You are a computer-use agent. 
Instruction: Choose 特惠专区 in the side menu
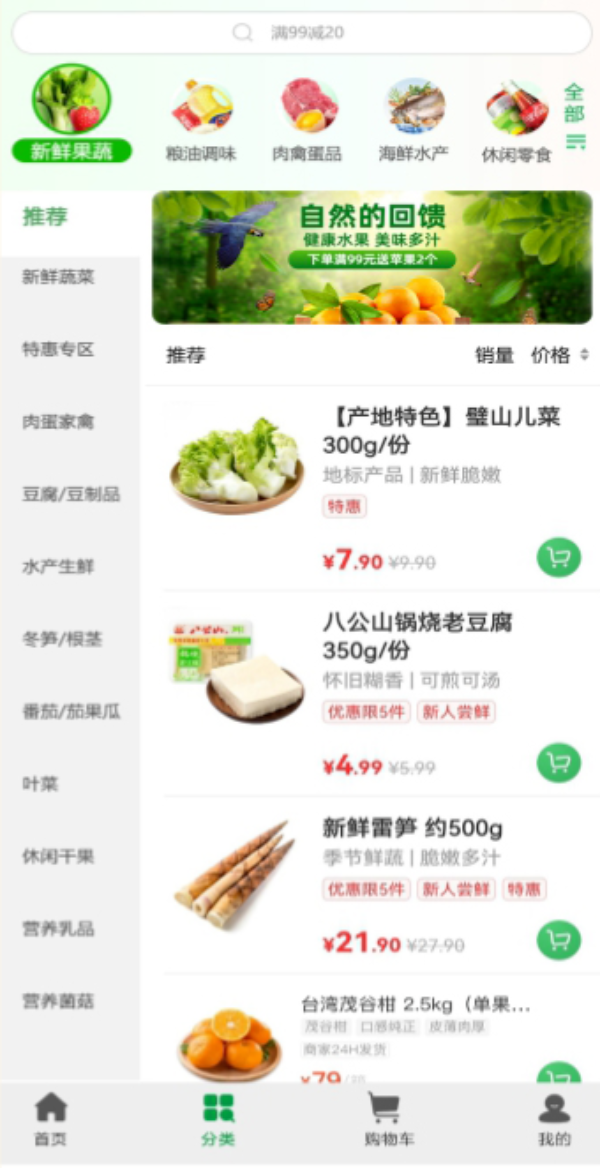click(58, 350)
